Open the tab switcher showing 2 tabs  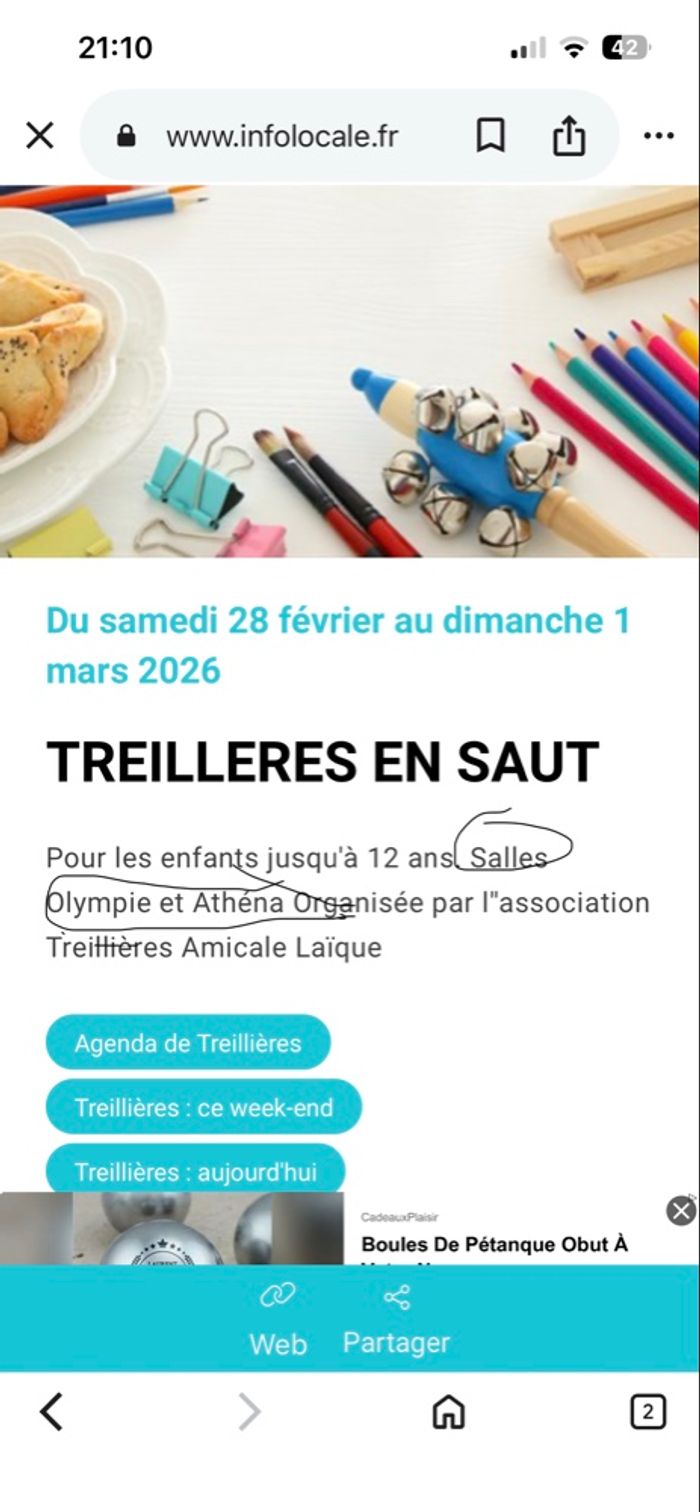(647, 1412)
